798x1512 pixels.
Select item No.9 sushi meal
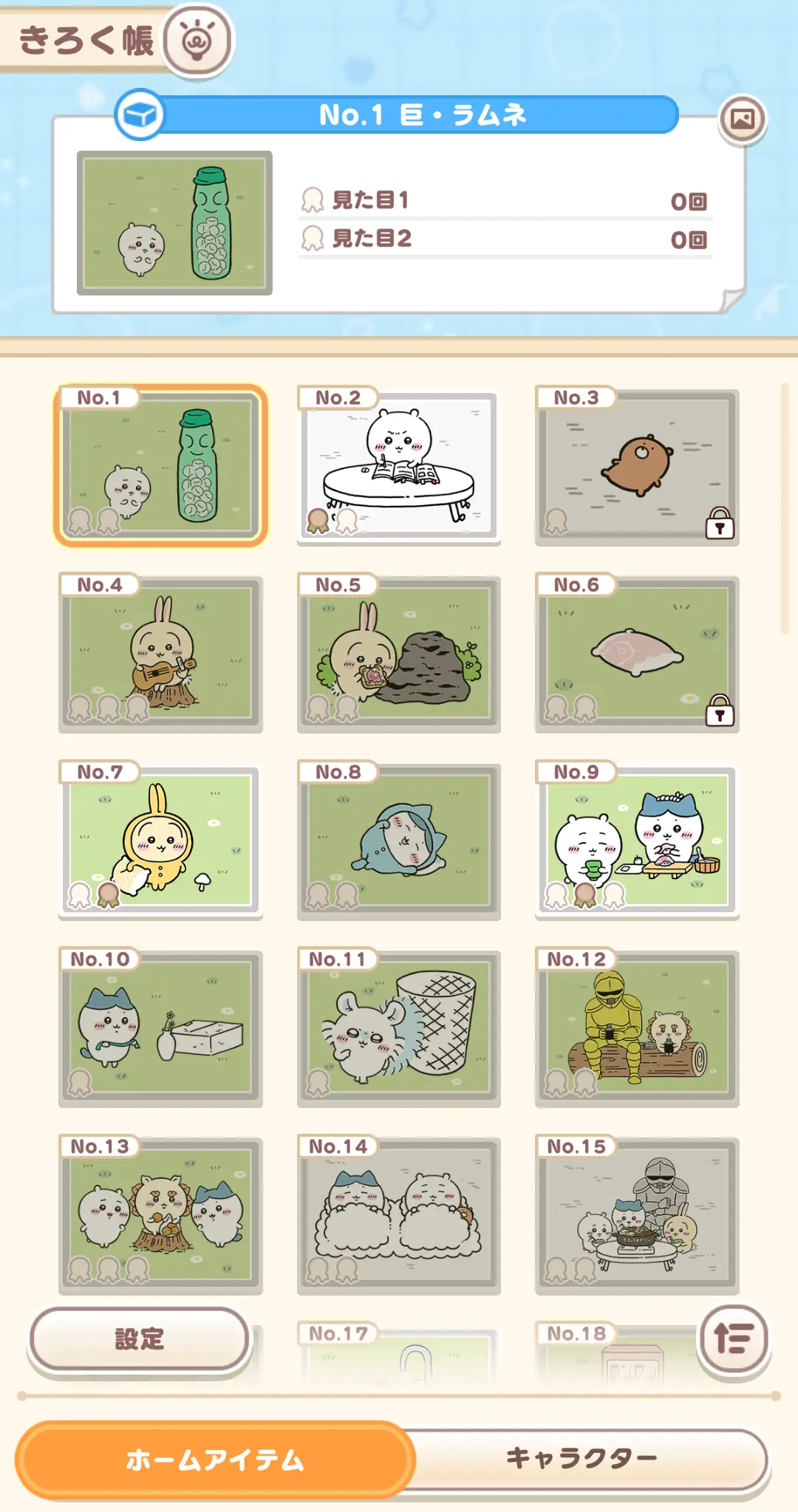point(637,841)
